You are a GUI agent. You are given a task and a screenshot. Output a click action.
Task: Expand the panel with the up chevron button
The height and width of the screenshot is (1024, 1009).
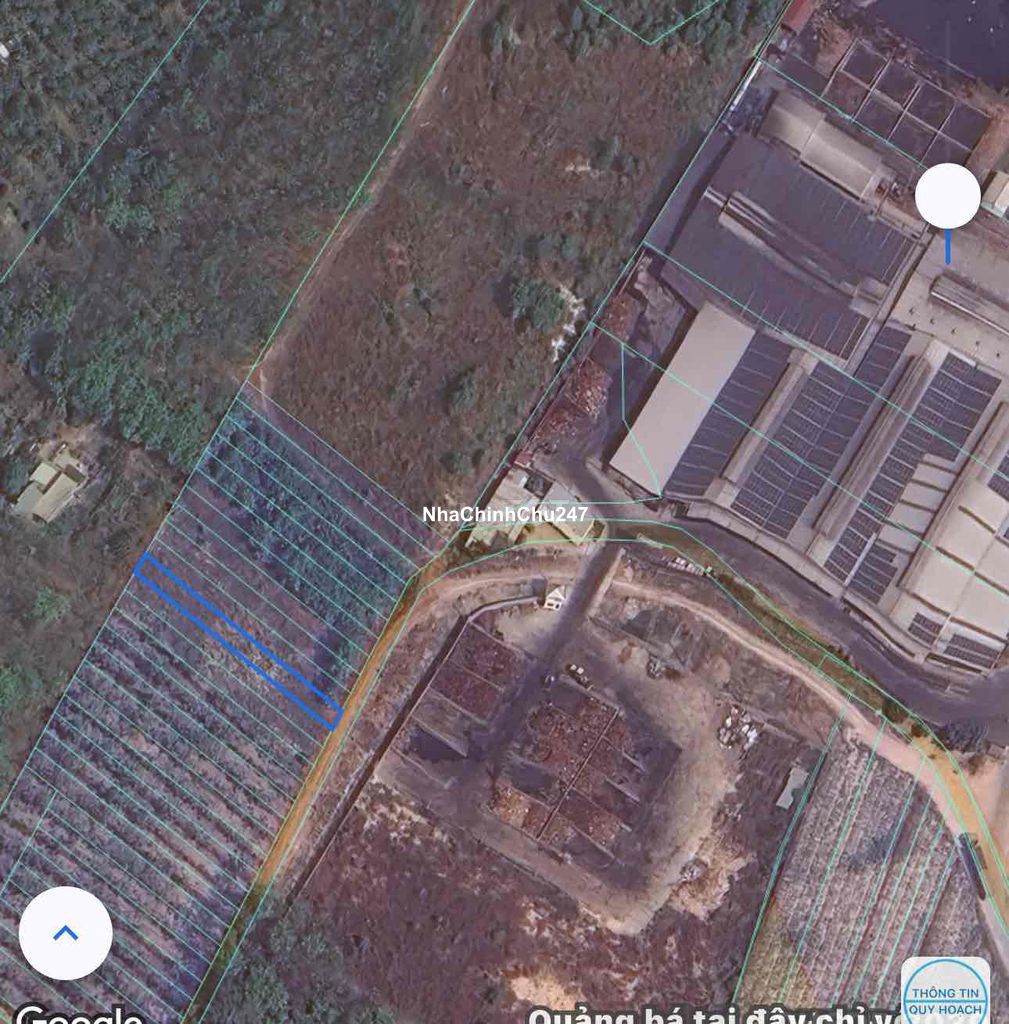tap(65, 933)
